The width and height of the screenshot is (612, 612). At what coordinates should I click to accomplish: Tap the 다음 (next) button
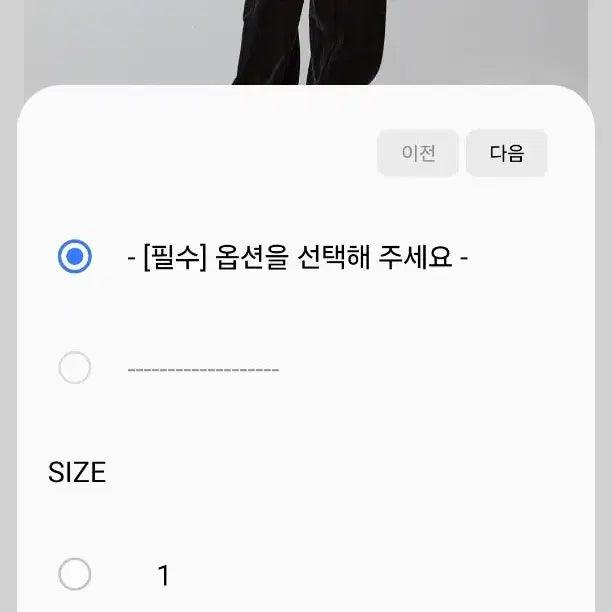[x=506, y=154]
